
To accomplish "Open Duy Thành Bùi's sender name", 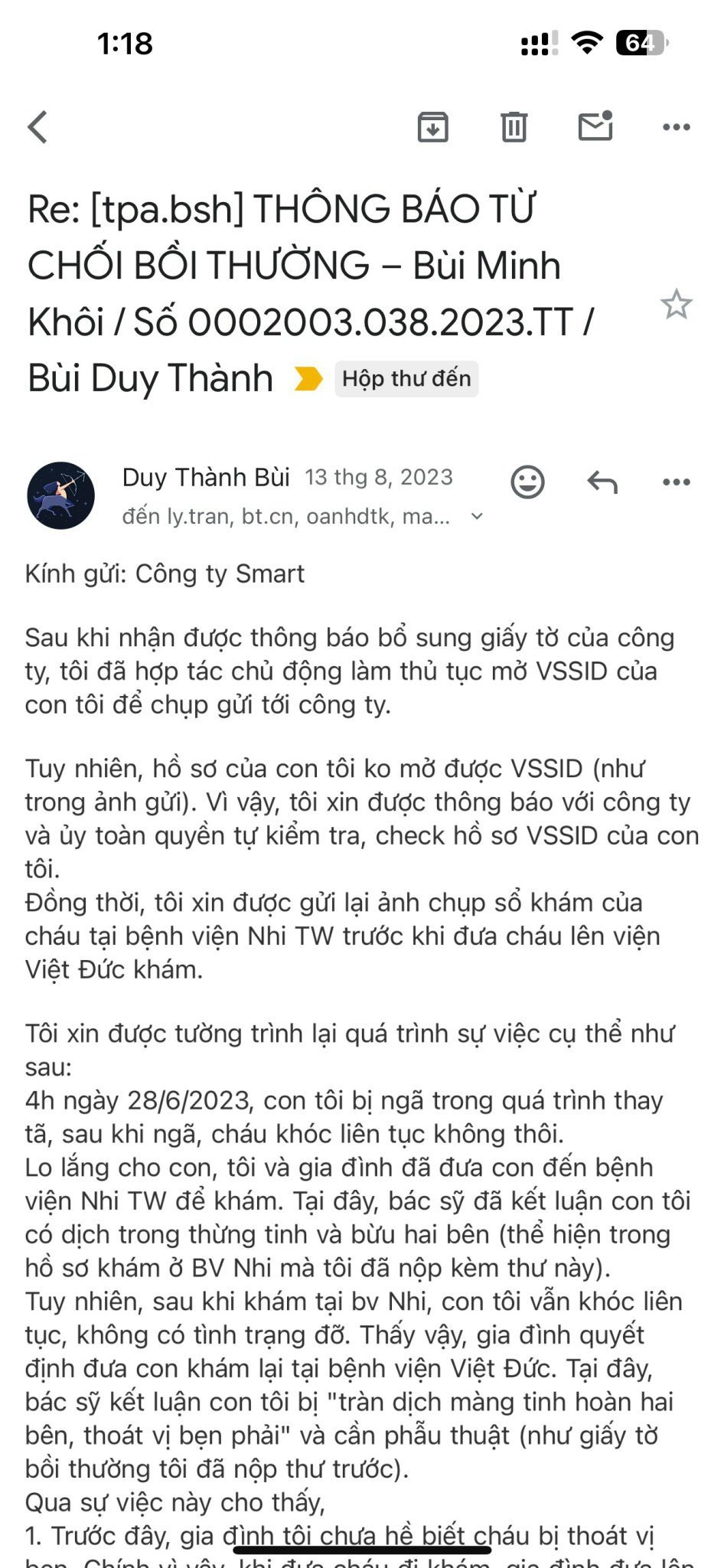I will 207,476.
